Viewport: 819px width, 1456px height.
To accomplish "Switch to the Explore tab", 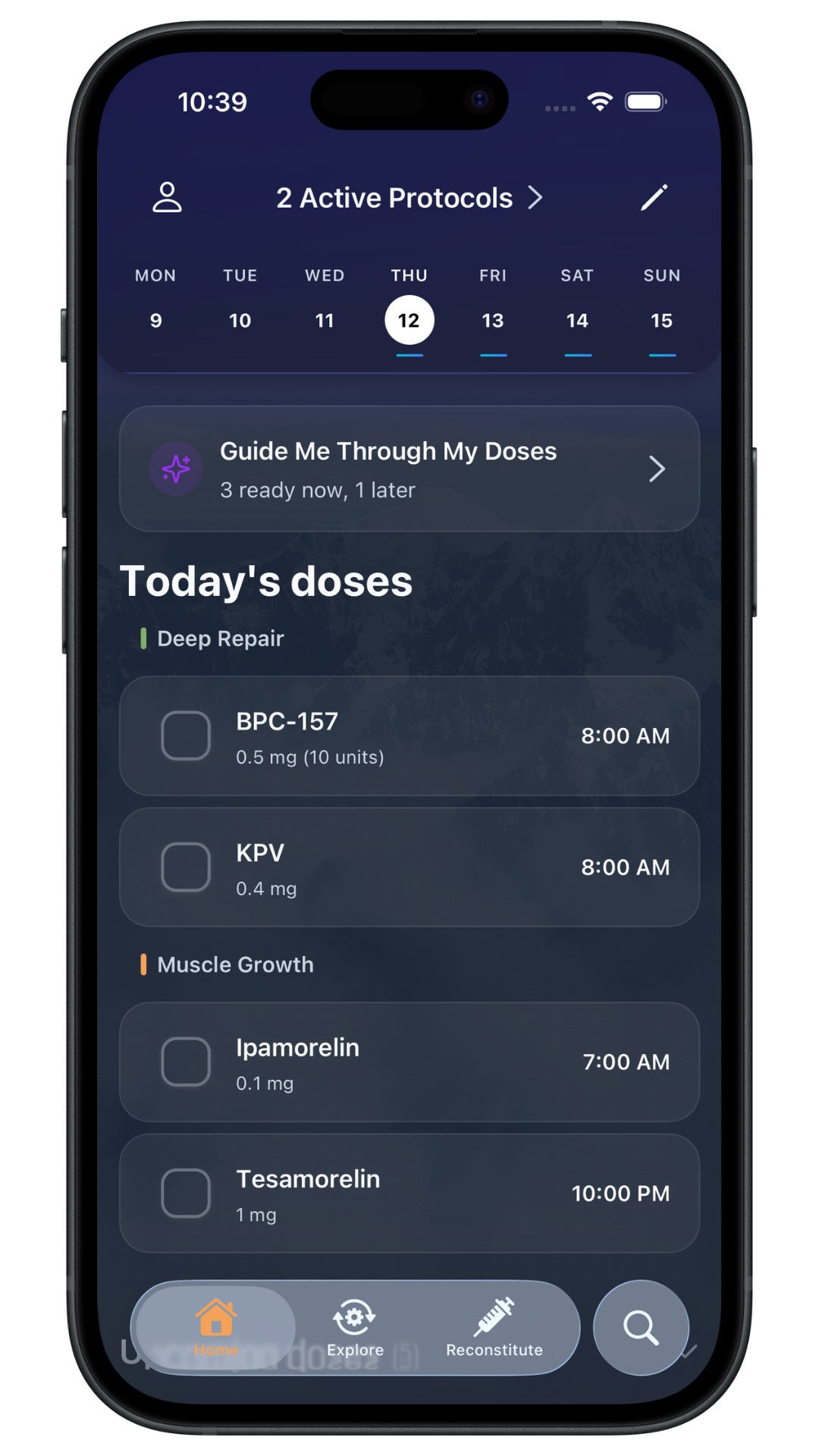I will point(355,1328).
